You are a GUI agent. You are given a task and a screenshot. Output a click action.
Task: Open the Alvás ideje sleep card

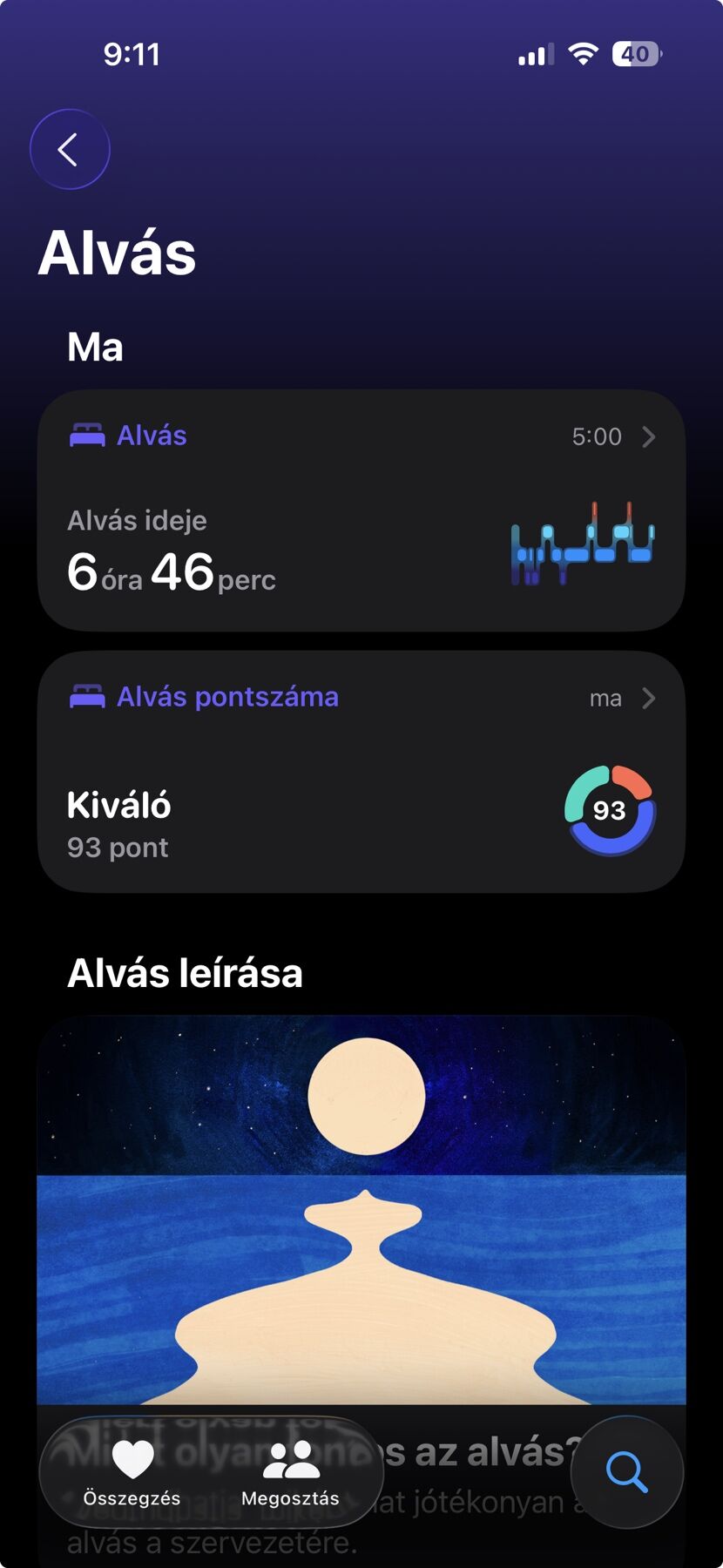361,510
